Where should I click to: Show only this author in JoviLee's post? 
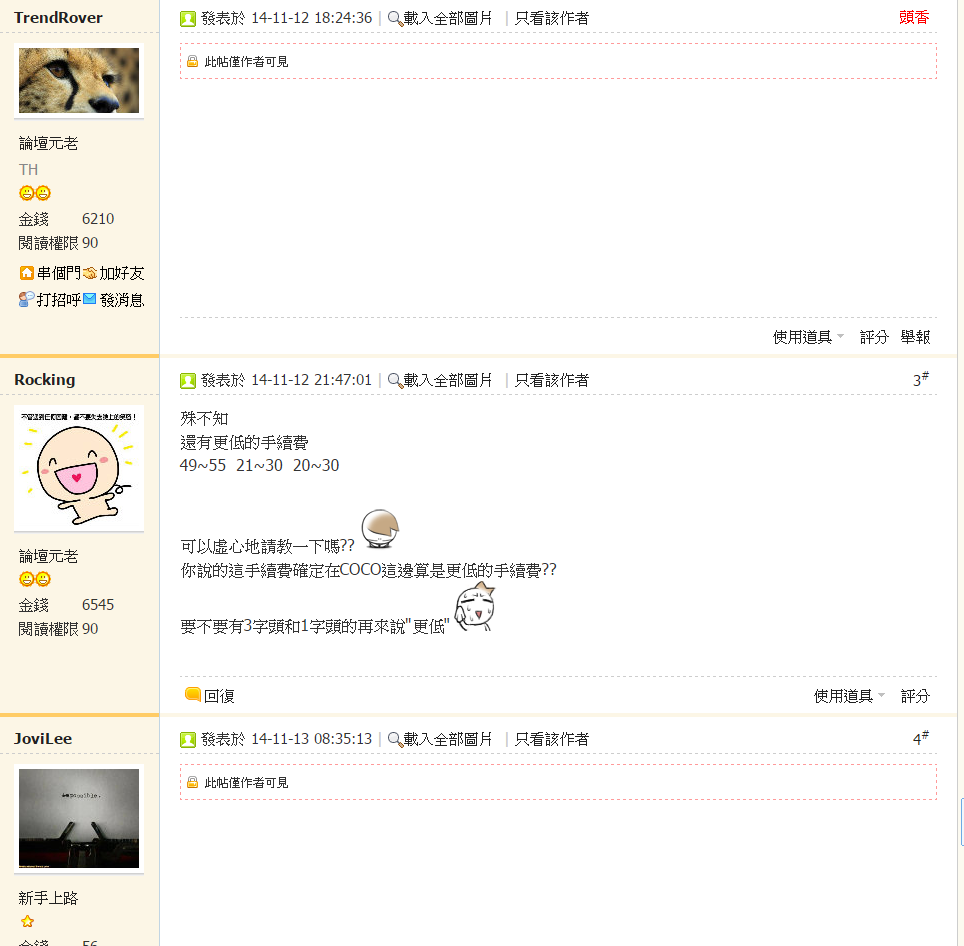551,739
